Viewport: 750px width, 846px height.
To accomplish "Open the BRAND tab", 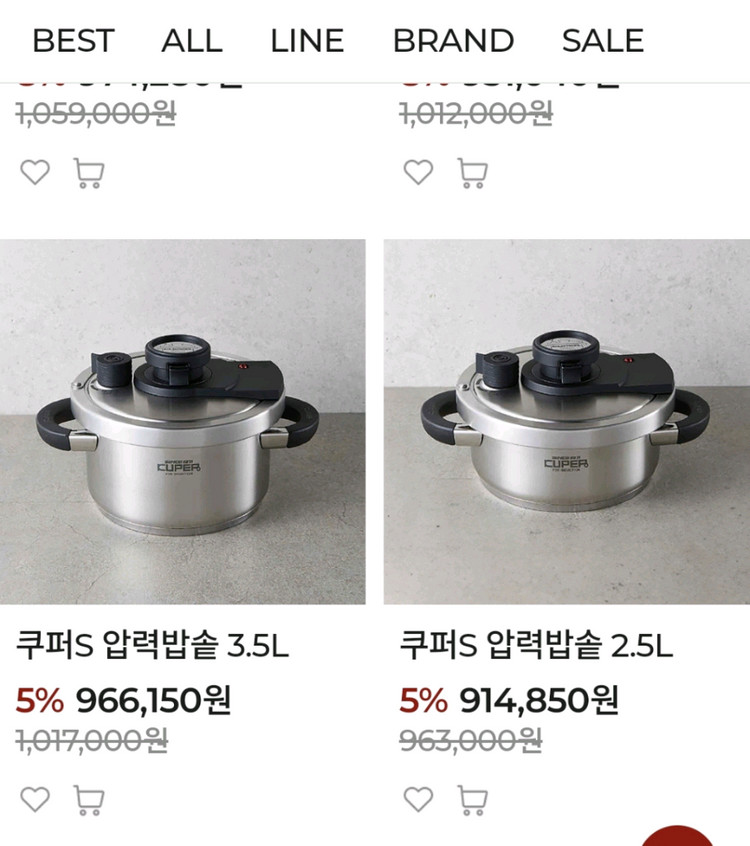I will click(x=453, y=41).
